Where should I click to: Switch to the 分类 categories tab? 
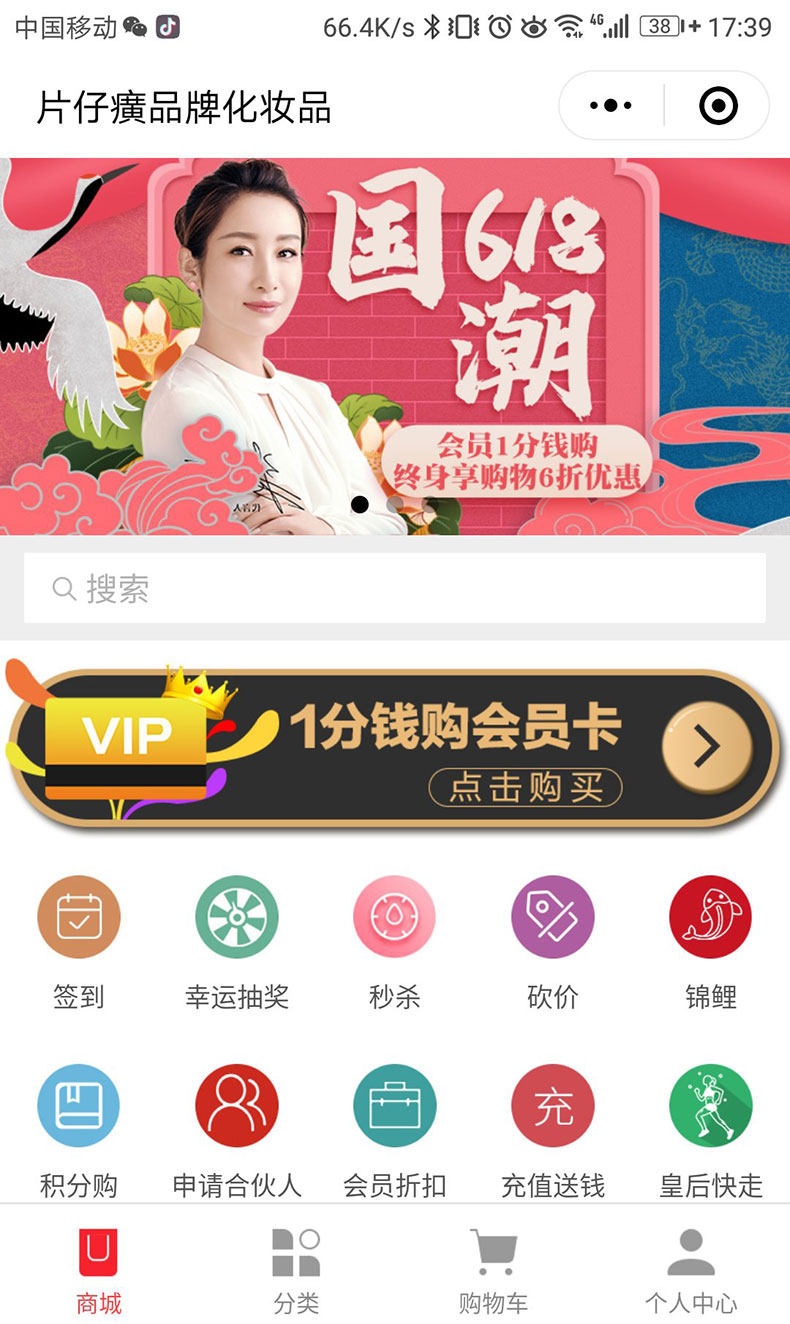(x=296, y=1270)
